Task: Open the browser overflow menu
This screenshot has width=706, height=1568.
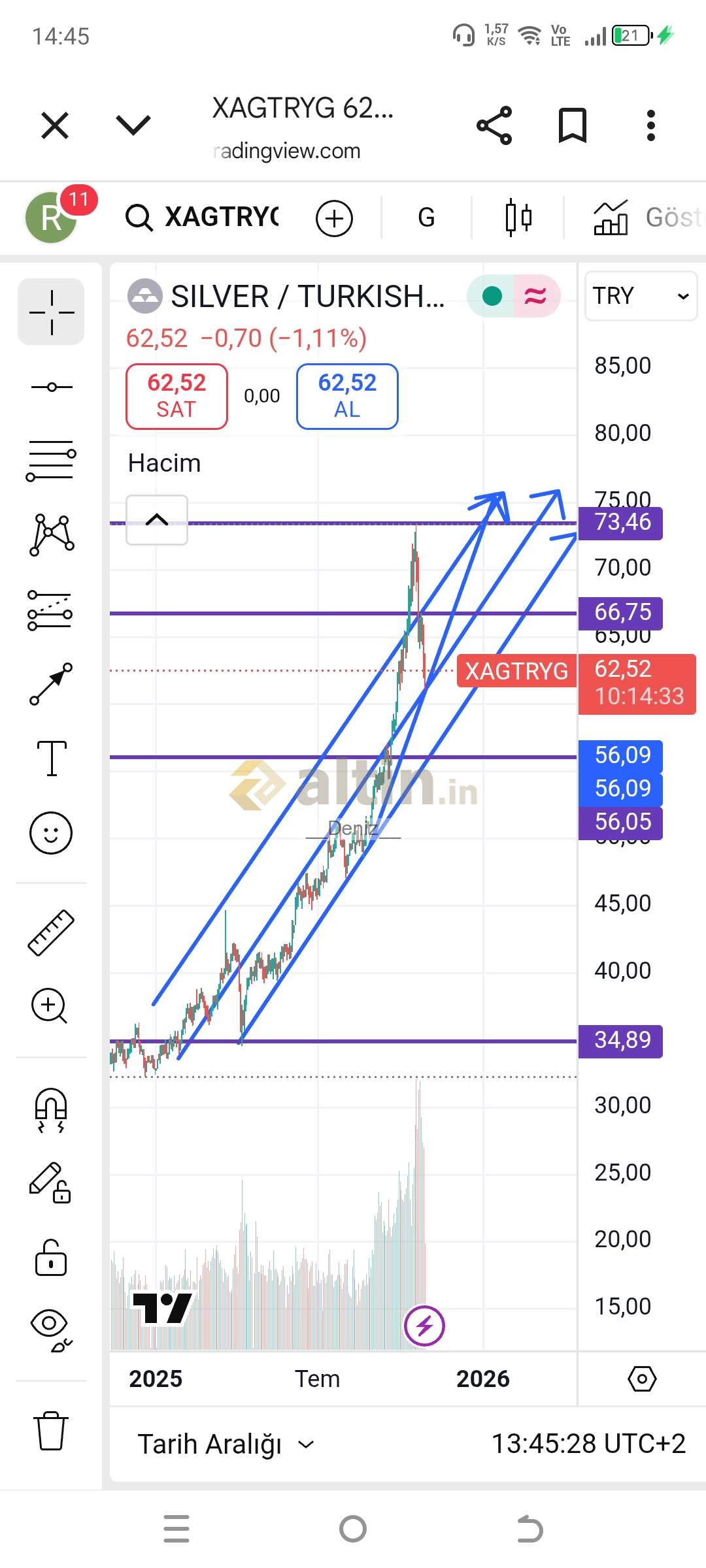Action: coord(650,125)
